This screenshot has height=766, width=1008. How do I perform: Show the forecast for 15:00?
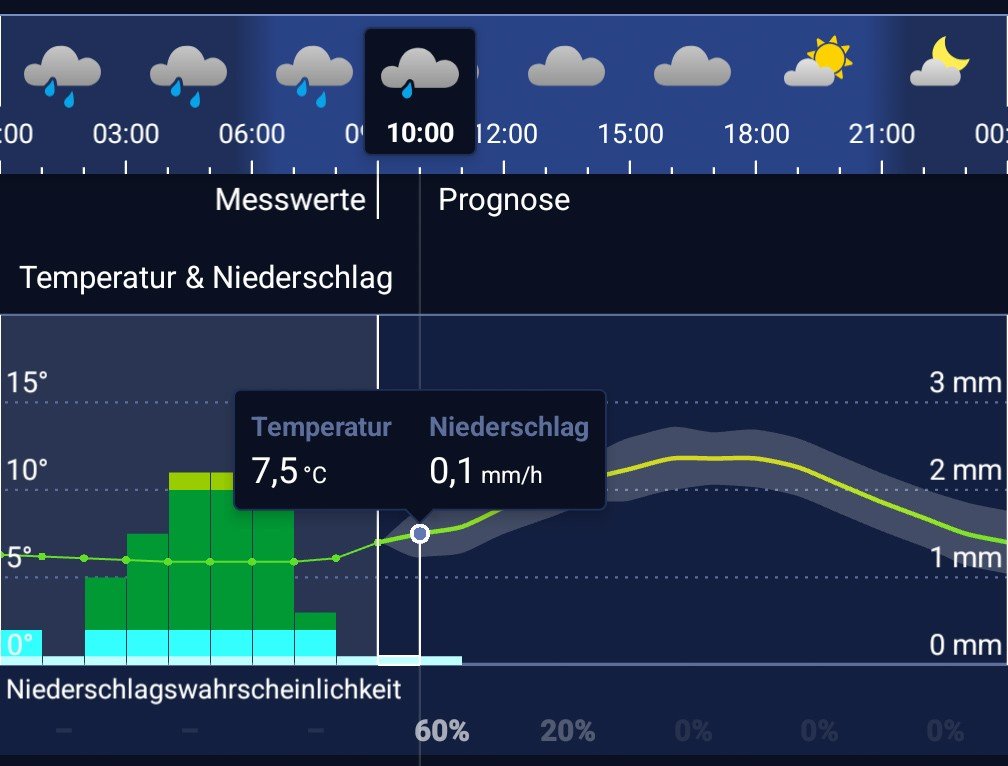[x=631, y=133]
